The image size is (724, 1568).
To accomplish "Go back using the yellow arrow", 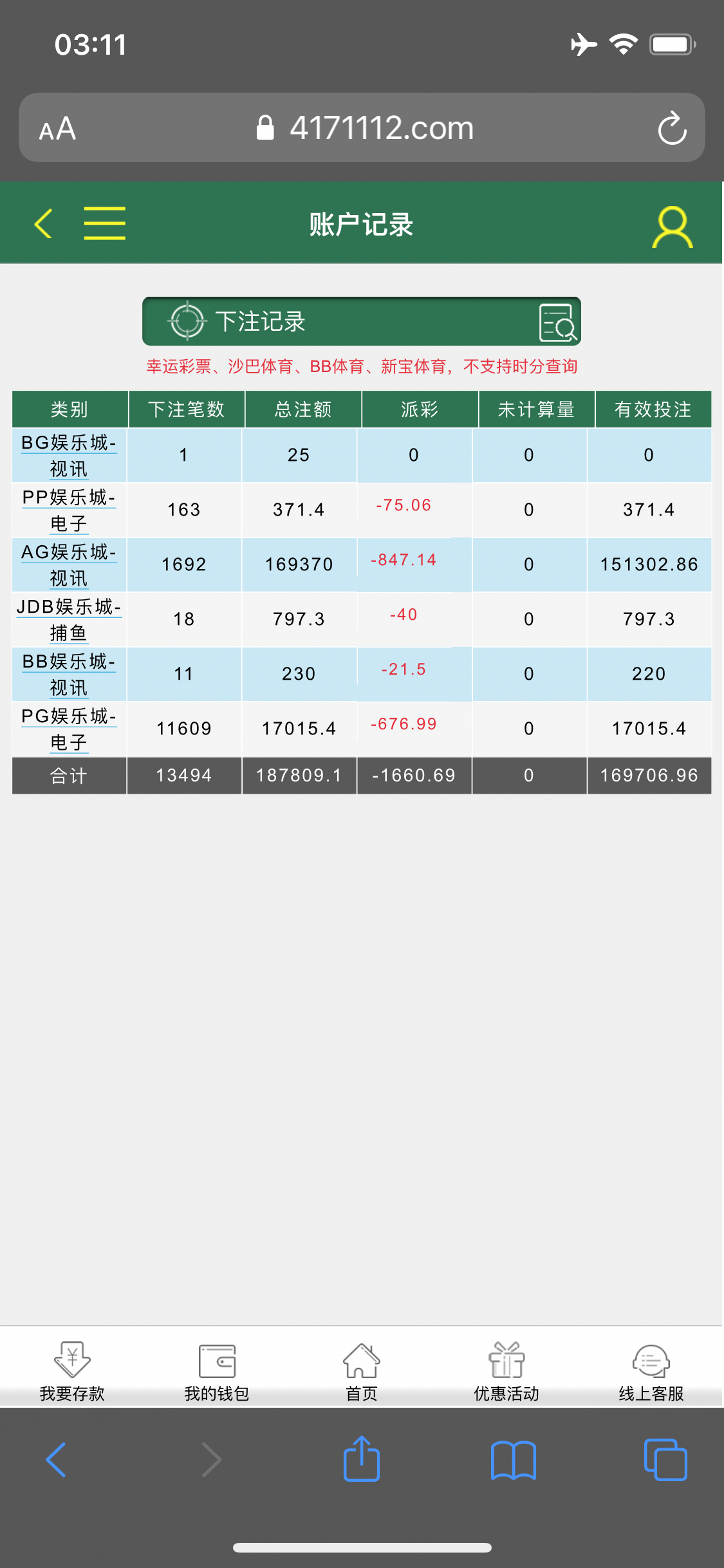I will tap(43, 224).
